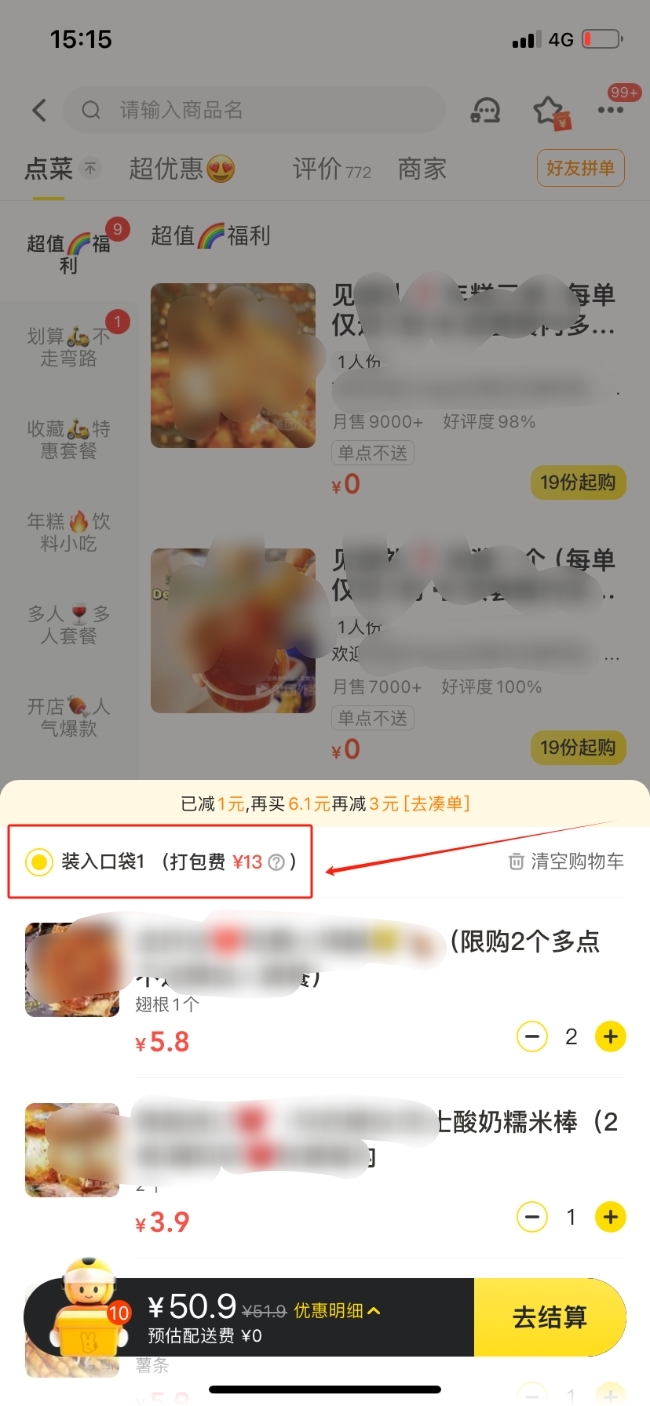650x1406 pixels.
Task: Select the 年糕饮料小吃 category
Action: click(x=68, y=532)
